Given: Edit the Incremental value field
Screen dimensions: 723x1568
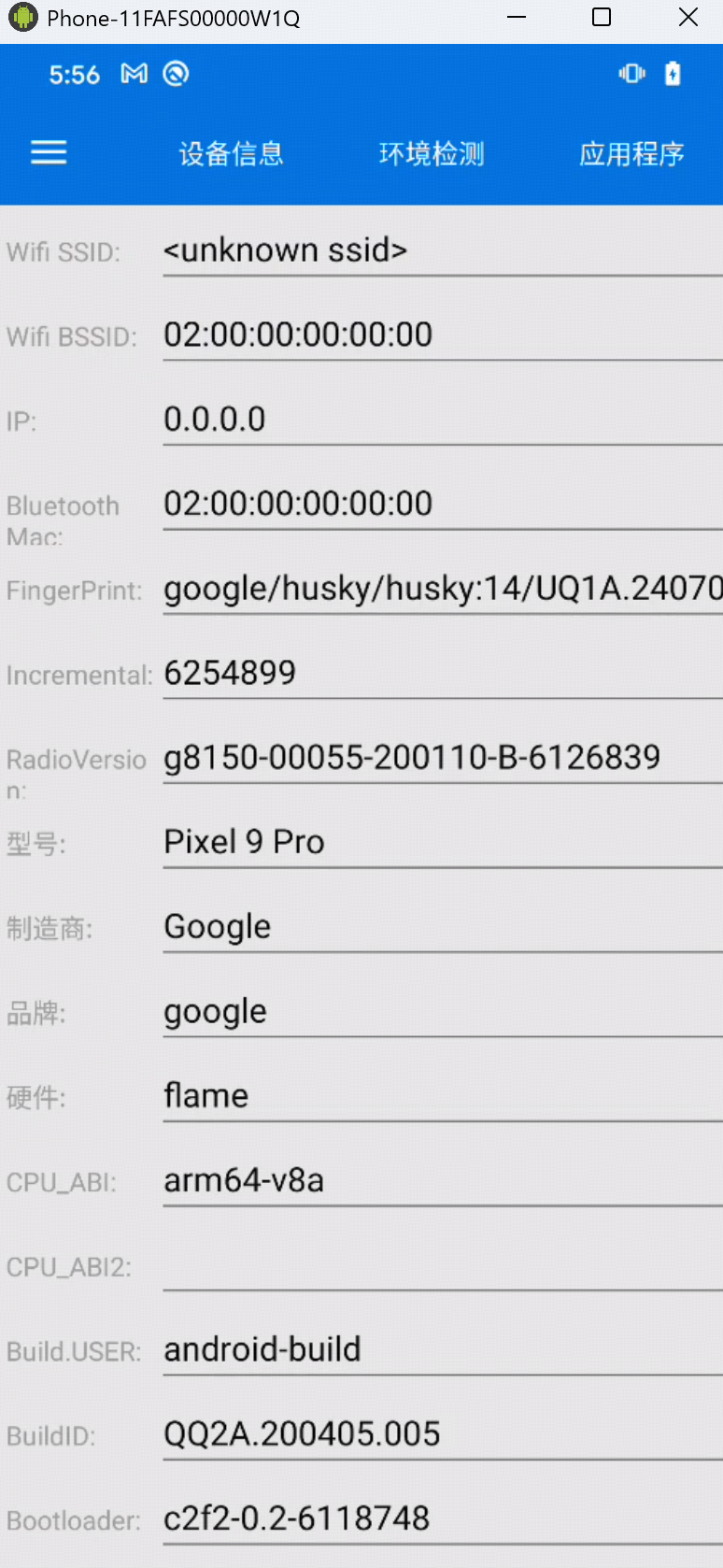Looking at the screenshot, I should pyautogui.click(x=442, y=673).
